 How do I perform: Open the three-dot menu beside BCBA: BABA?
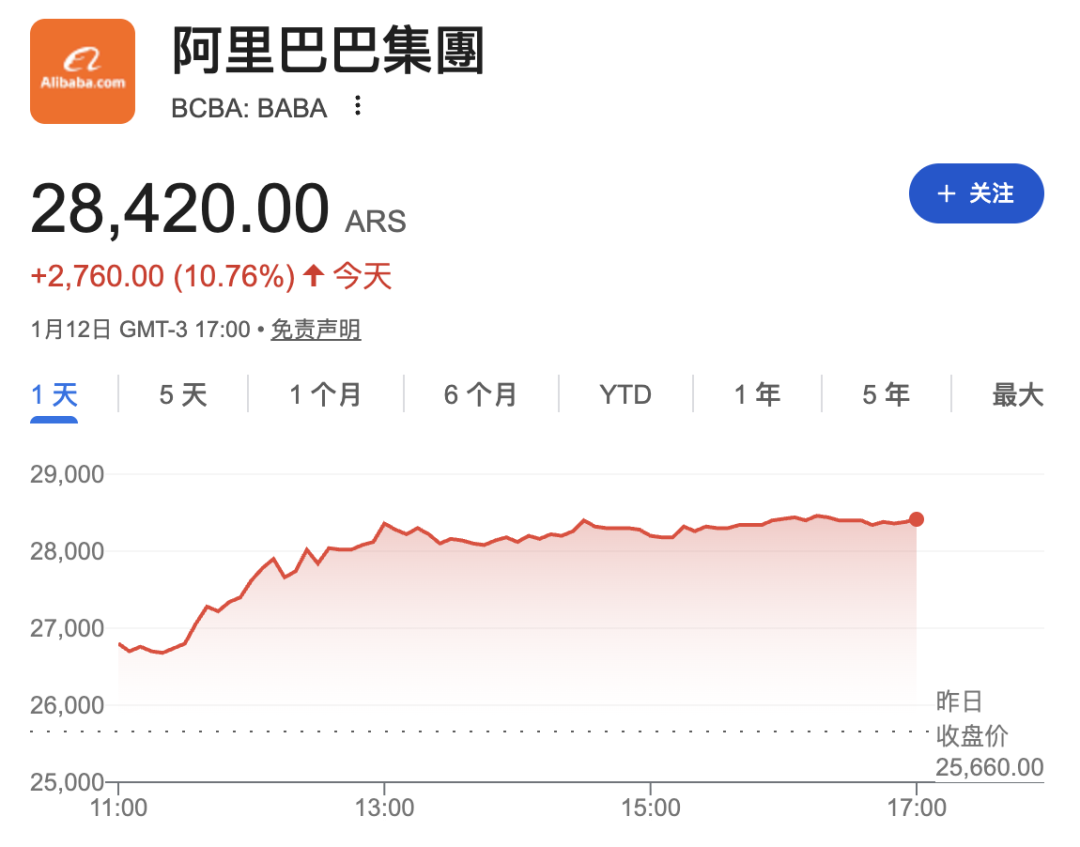[358, 107]
